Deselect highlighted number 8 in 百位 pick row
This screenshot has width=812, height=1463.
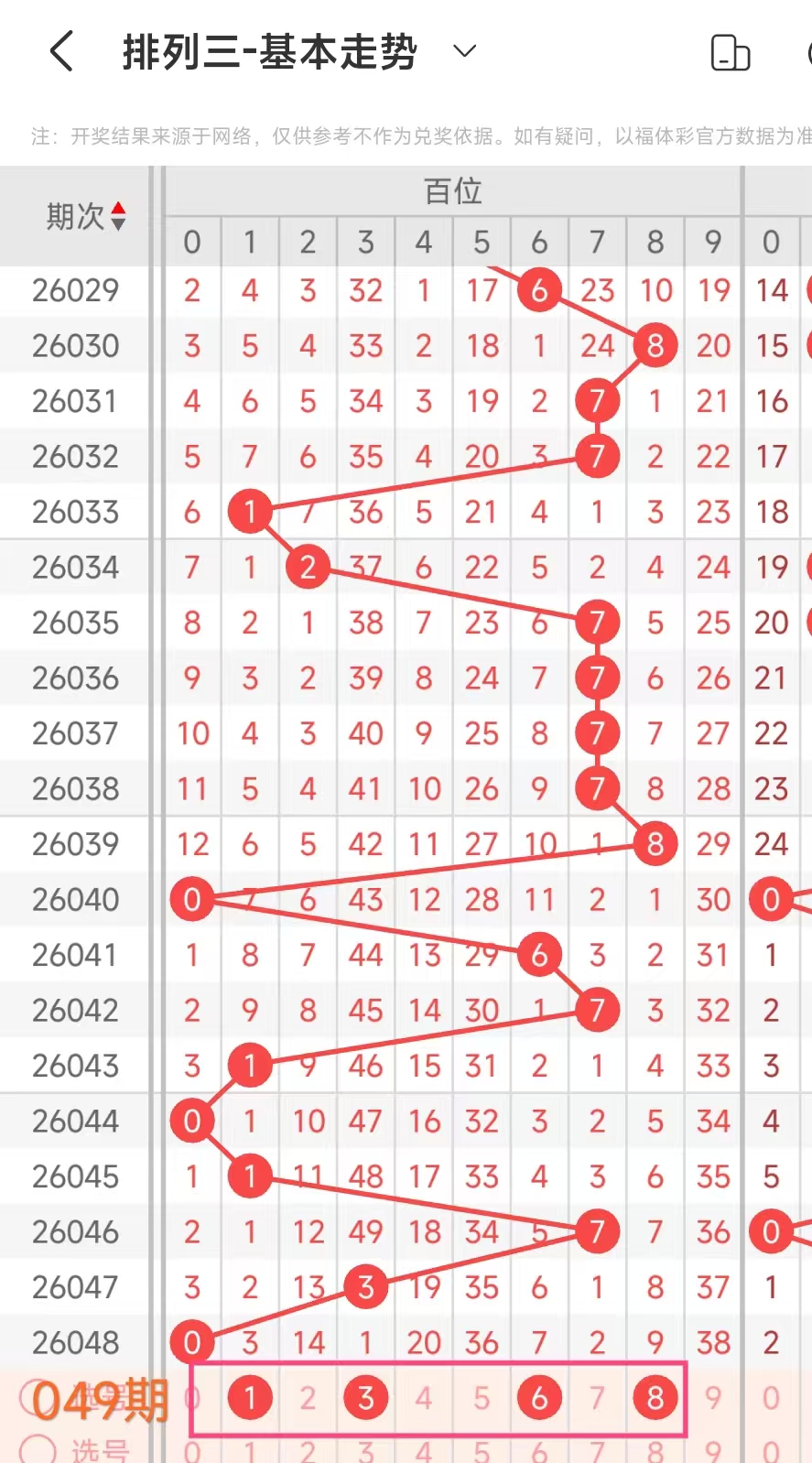[x=655, y=1398]
